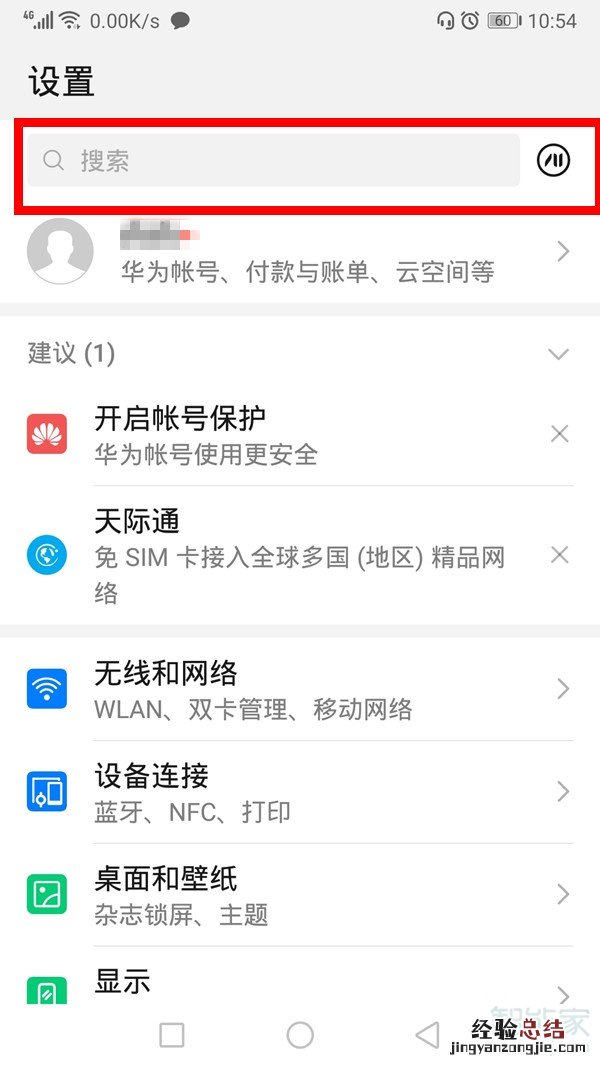The height and width of the screenshot is (1066, 600).
Task: Show recent apps
Action: (172, 1035)
